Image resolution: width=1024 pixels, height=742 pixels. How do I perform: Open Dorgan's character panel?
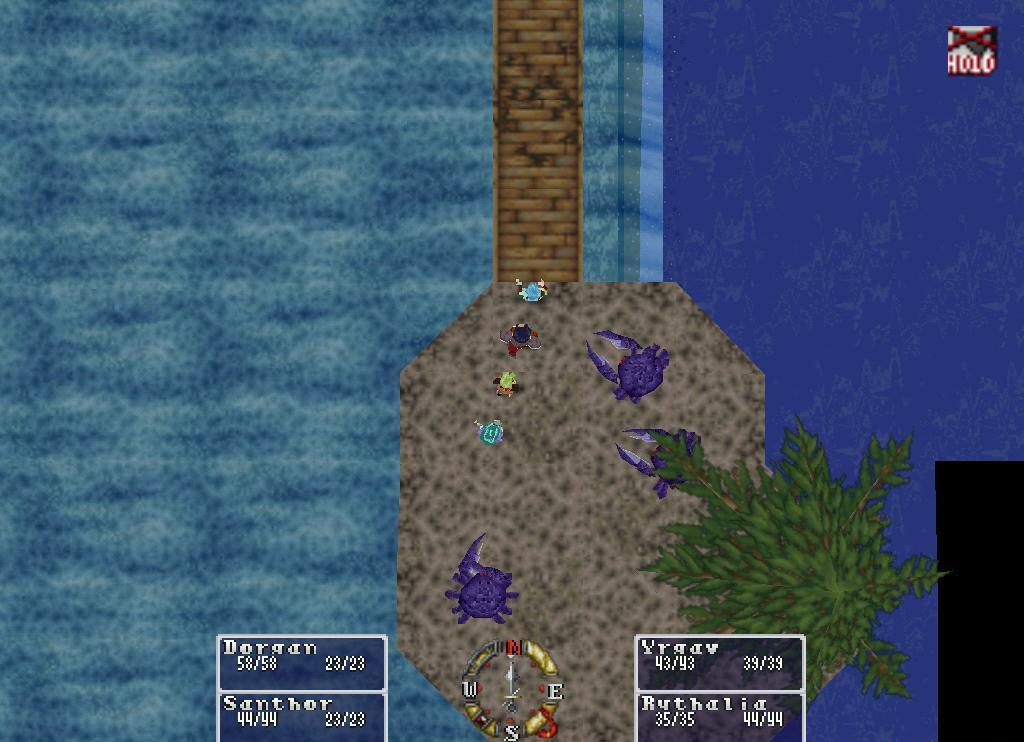pyautogui.click(x=302, y=662)
